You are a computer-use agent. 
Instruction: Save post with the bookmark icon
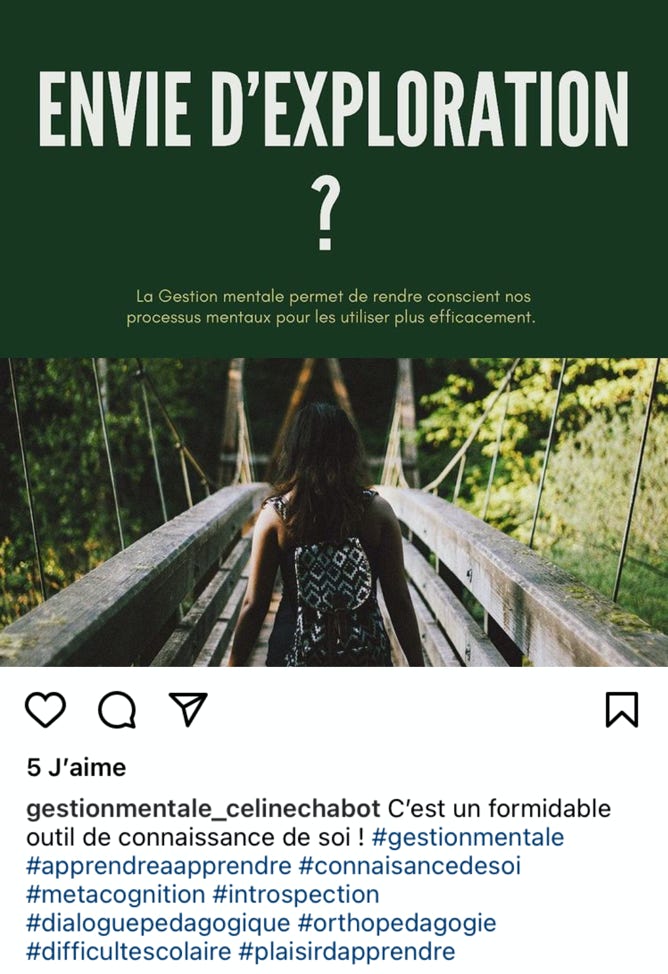click(621, 709)
